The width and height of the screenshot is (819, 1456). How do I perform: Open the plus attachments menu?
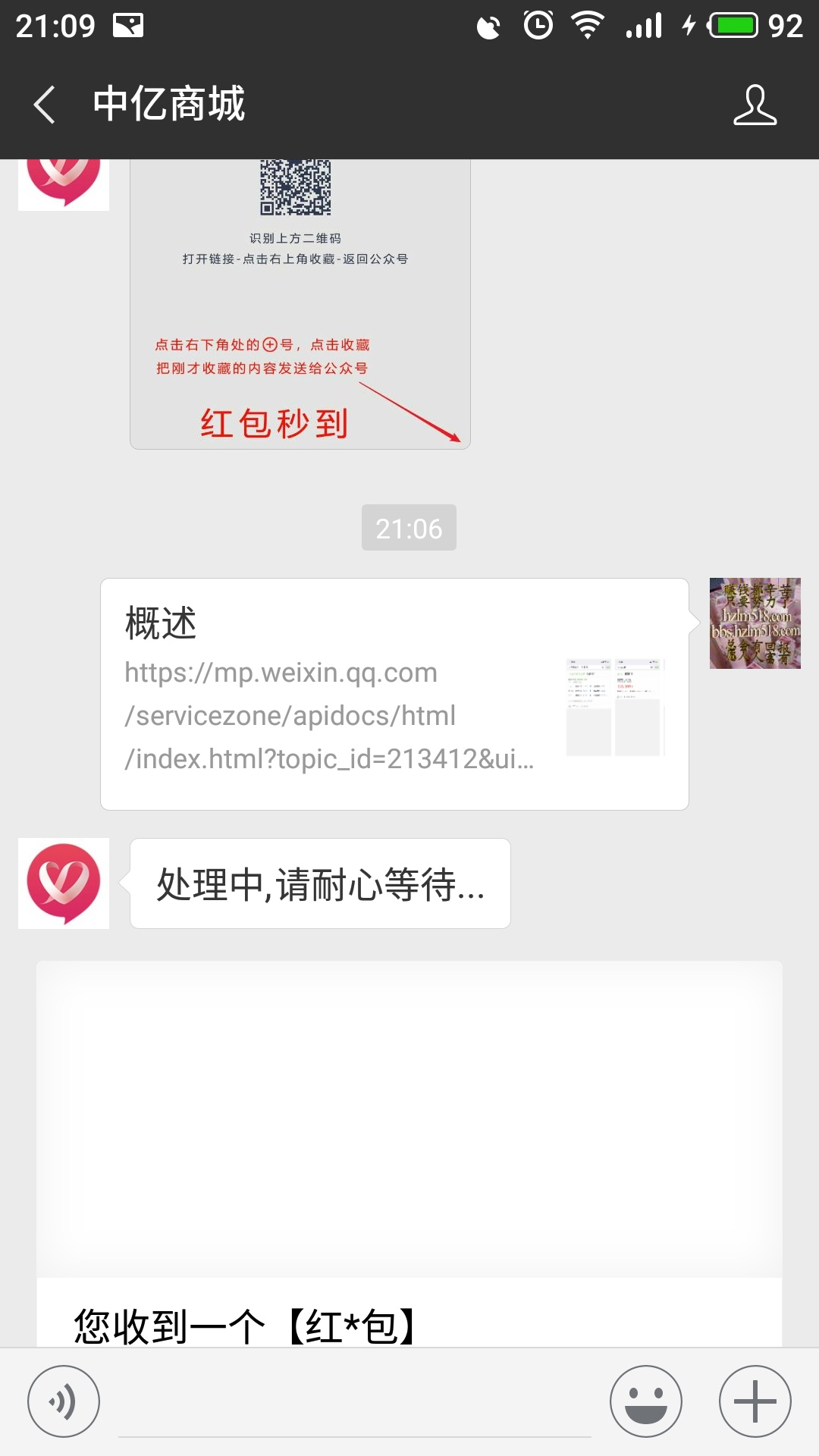click(755, 1401)
